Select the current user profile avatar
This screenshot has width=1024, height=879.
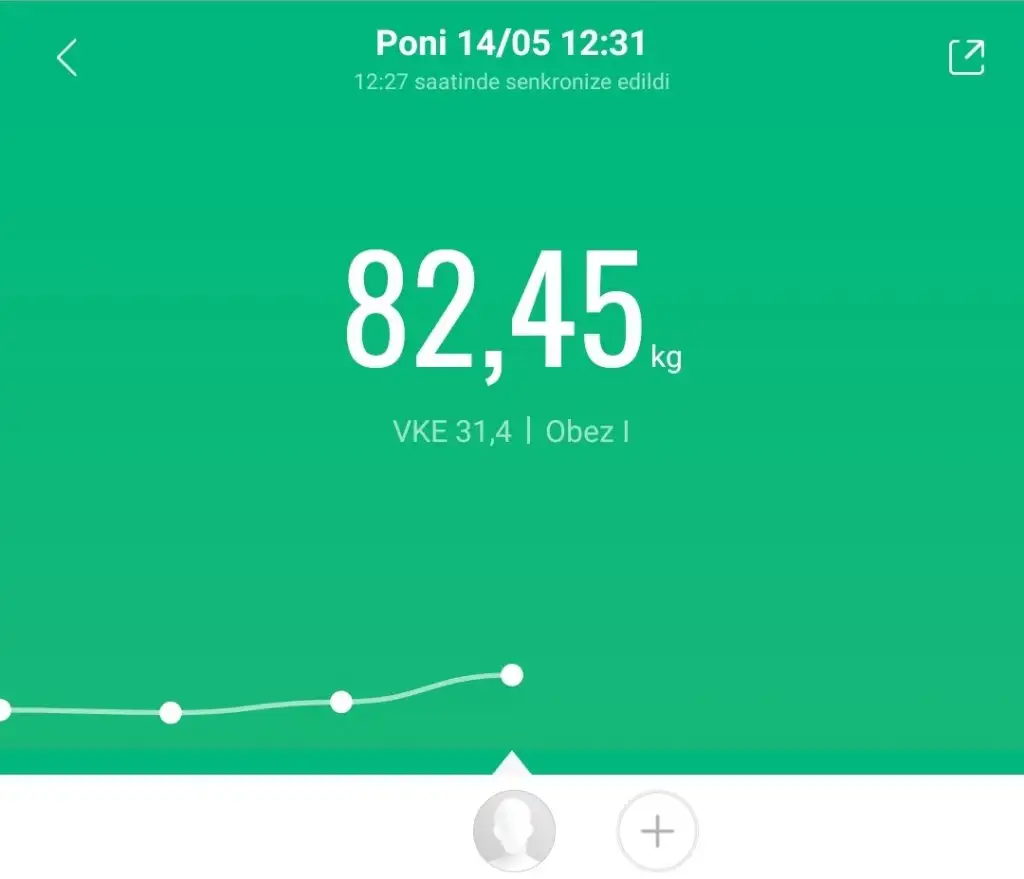point(513,831)
